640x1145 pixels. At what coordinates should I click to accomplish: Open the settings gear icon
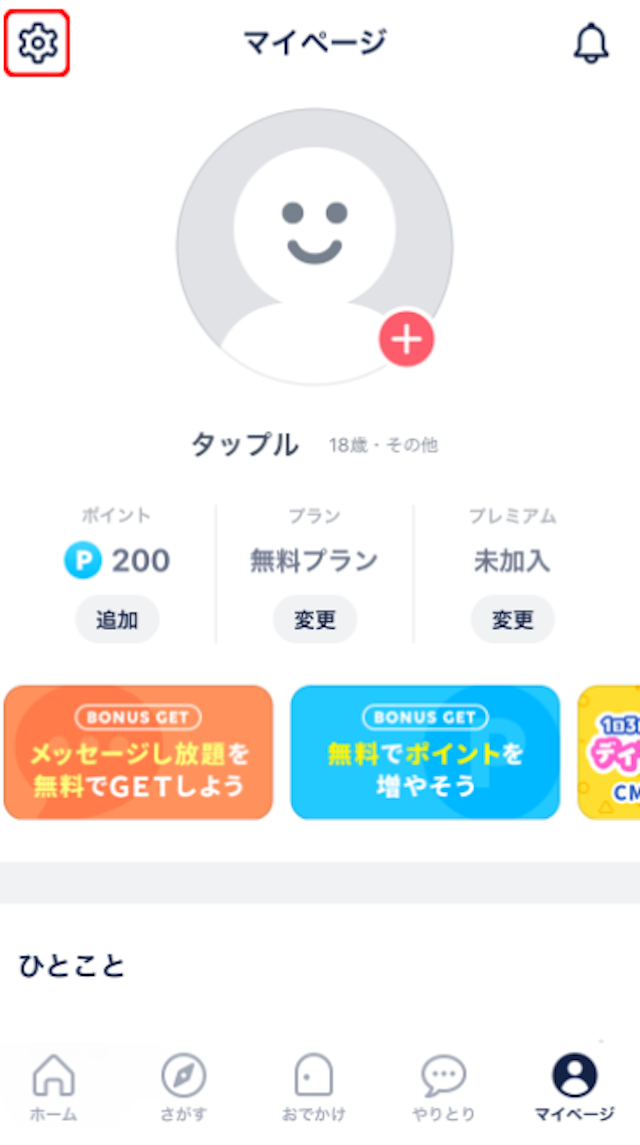click(x=38, y=44)
